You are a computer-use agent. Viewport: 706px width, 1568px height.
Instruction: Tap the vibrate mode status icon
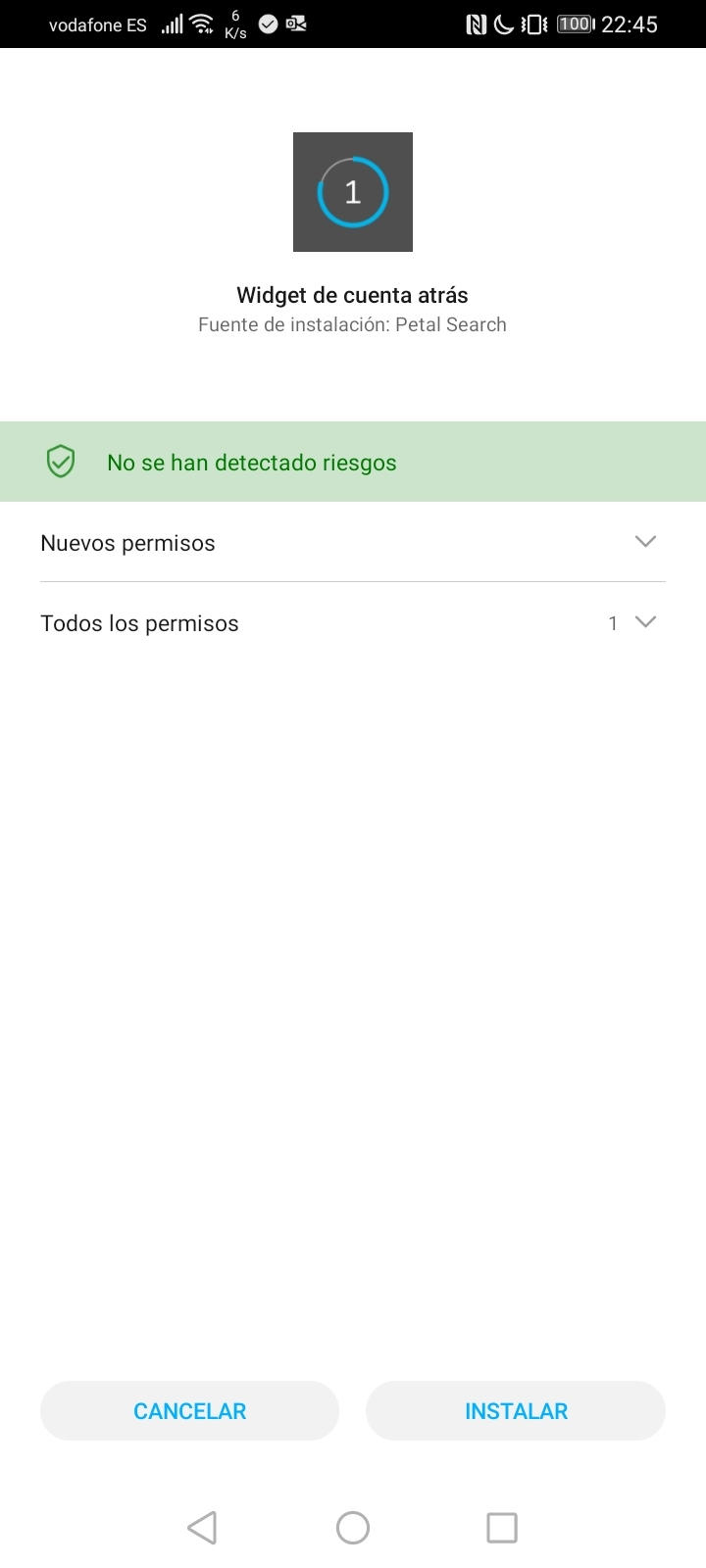click(530, 24)
